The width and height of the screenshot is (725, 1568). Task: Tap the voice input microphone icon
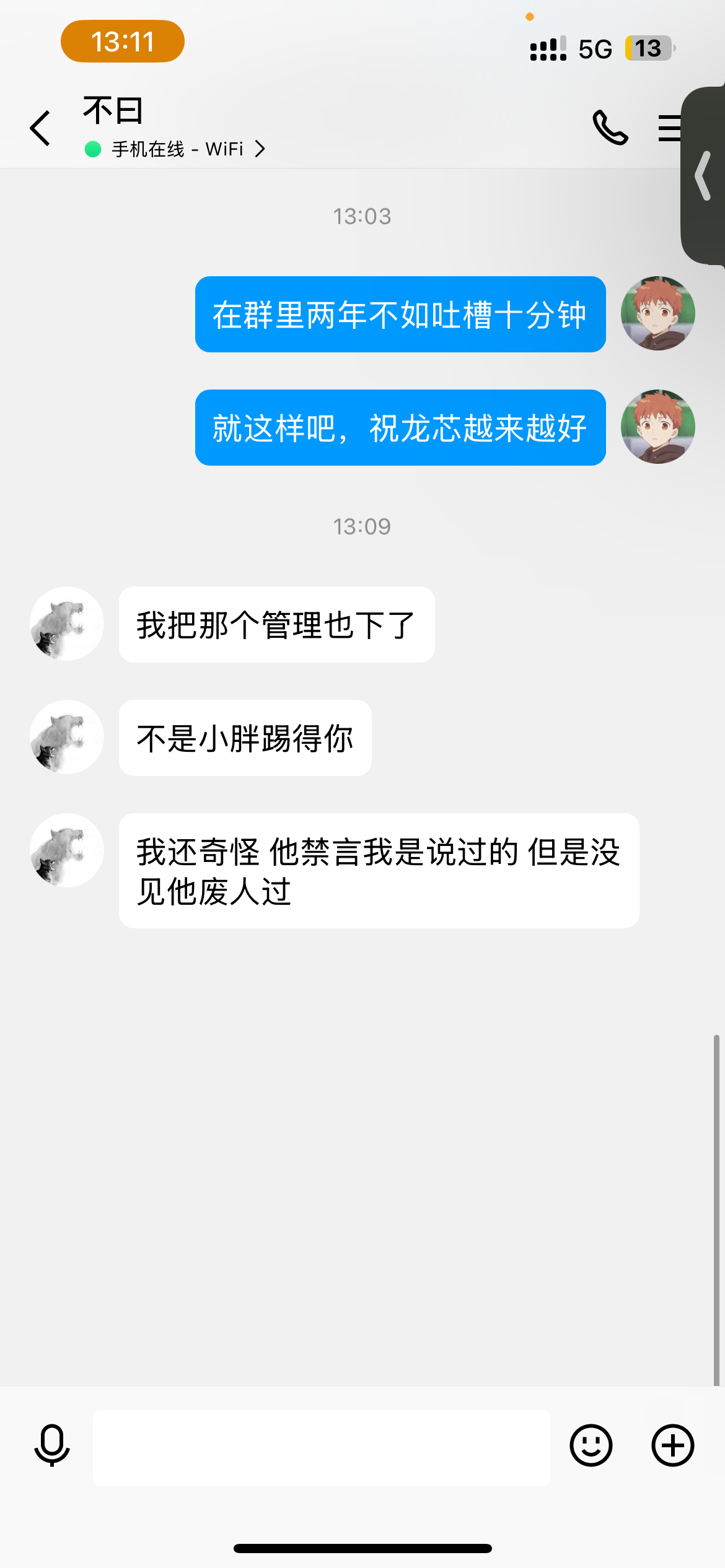pos(52,1445)
